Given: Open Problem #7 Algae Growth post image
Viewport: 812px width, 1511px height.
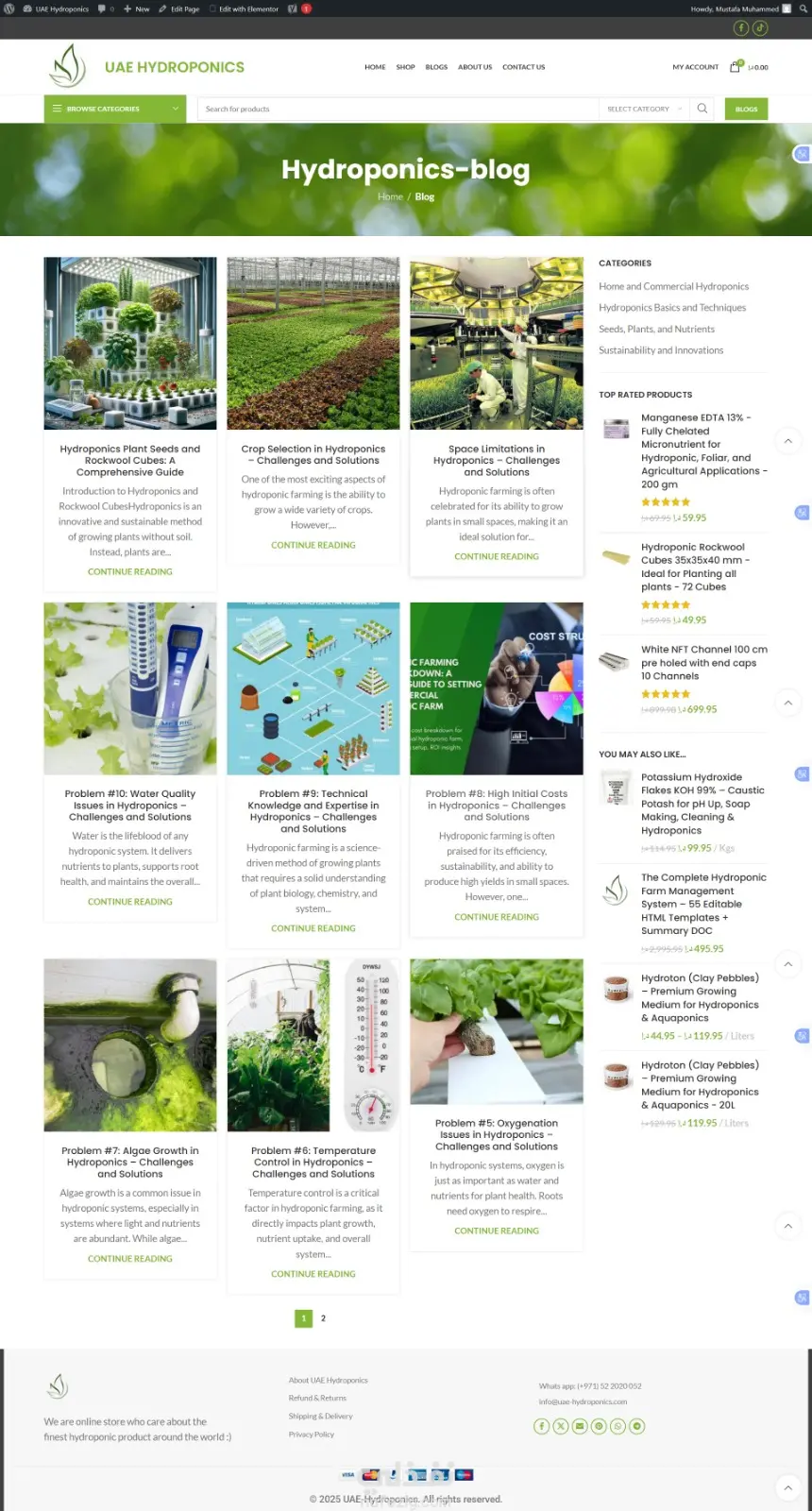Looking at the screenshot, I should [130, 1044].
